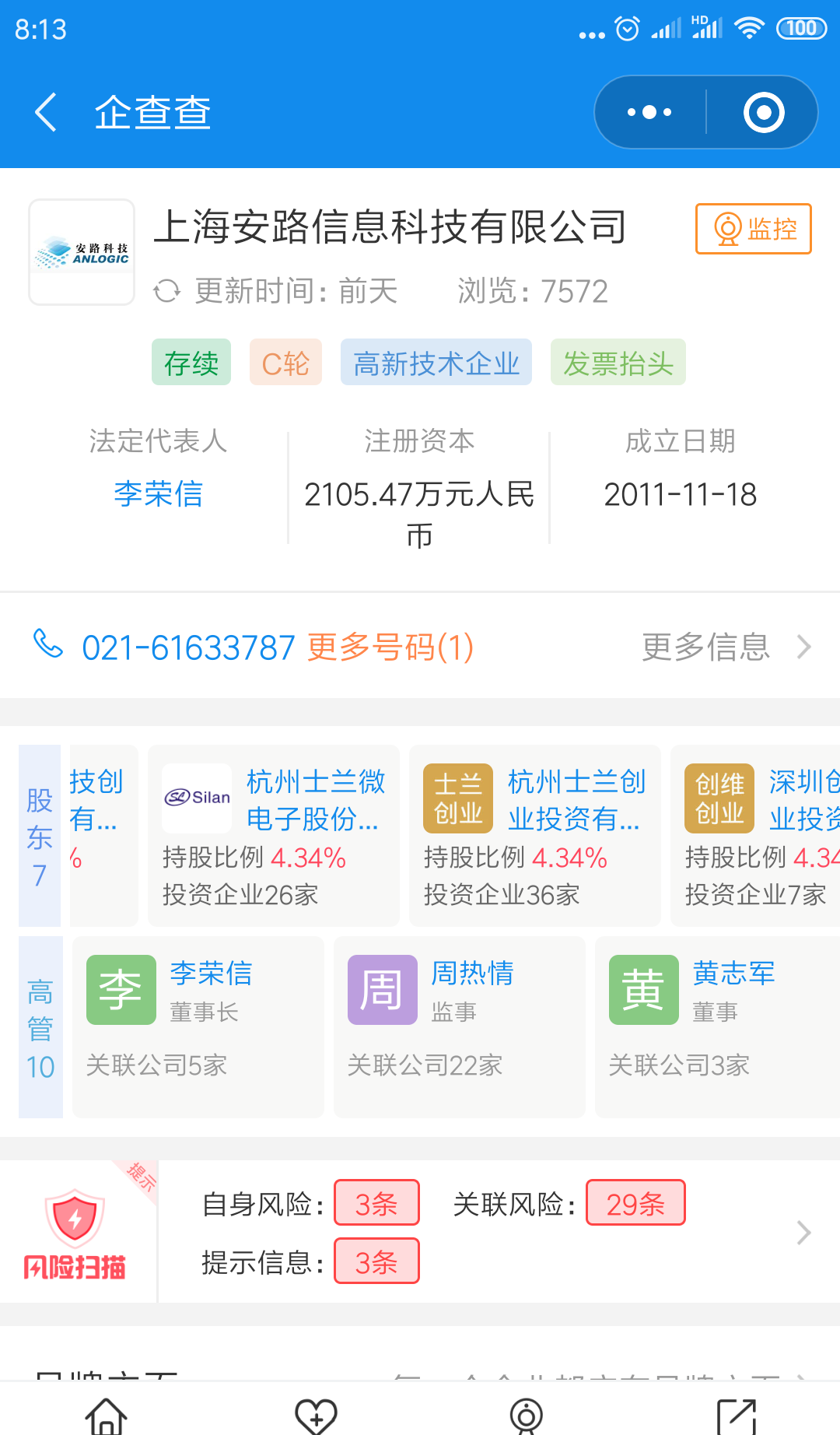840x1435 pixels.
Task: Open the WeChat mini program options menu
Action: point(647,111)
